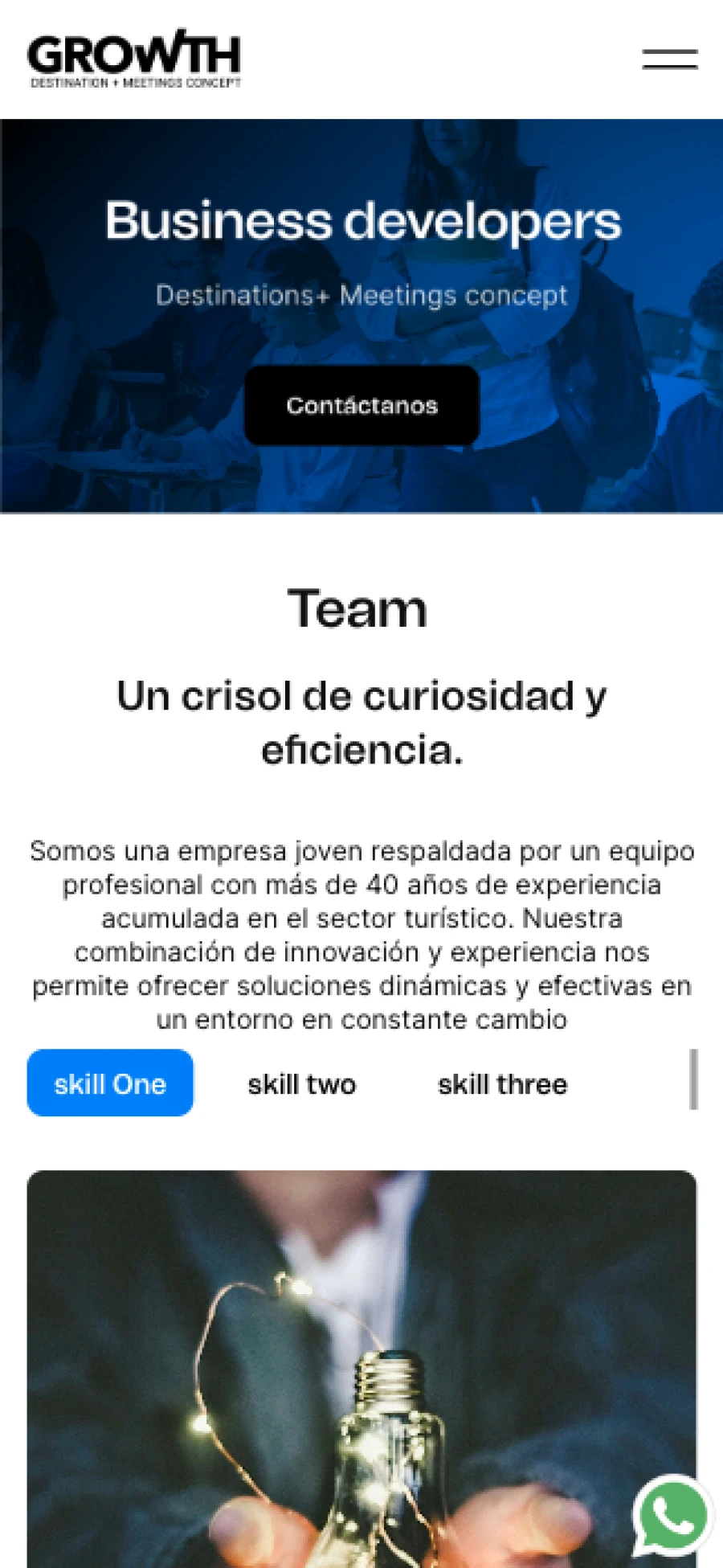723x1568 pixels.
Task: Open the hamburger menu
Action: coord(669,59)
